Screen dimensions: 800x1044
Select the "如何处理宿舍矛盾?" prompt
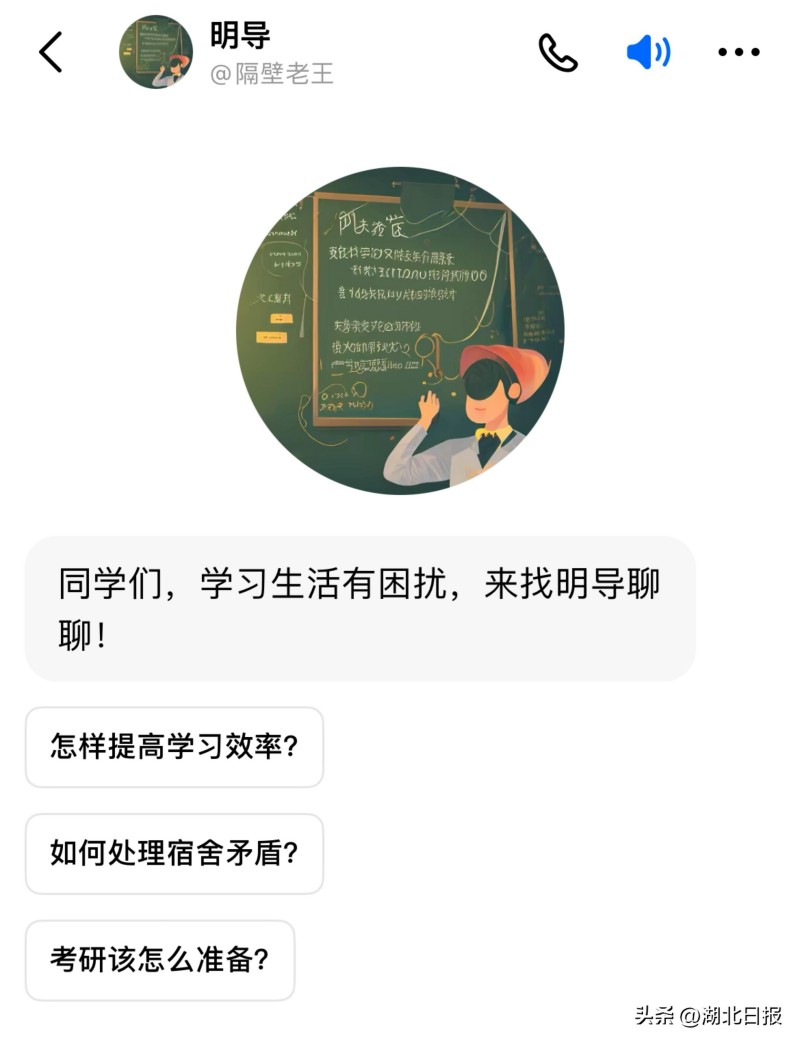coord(177,854)
